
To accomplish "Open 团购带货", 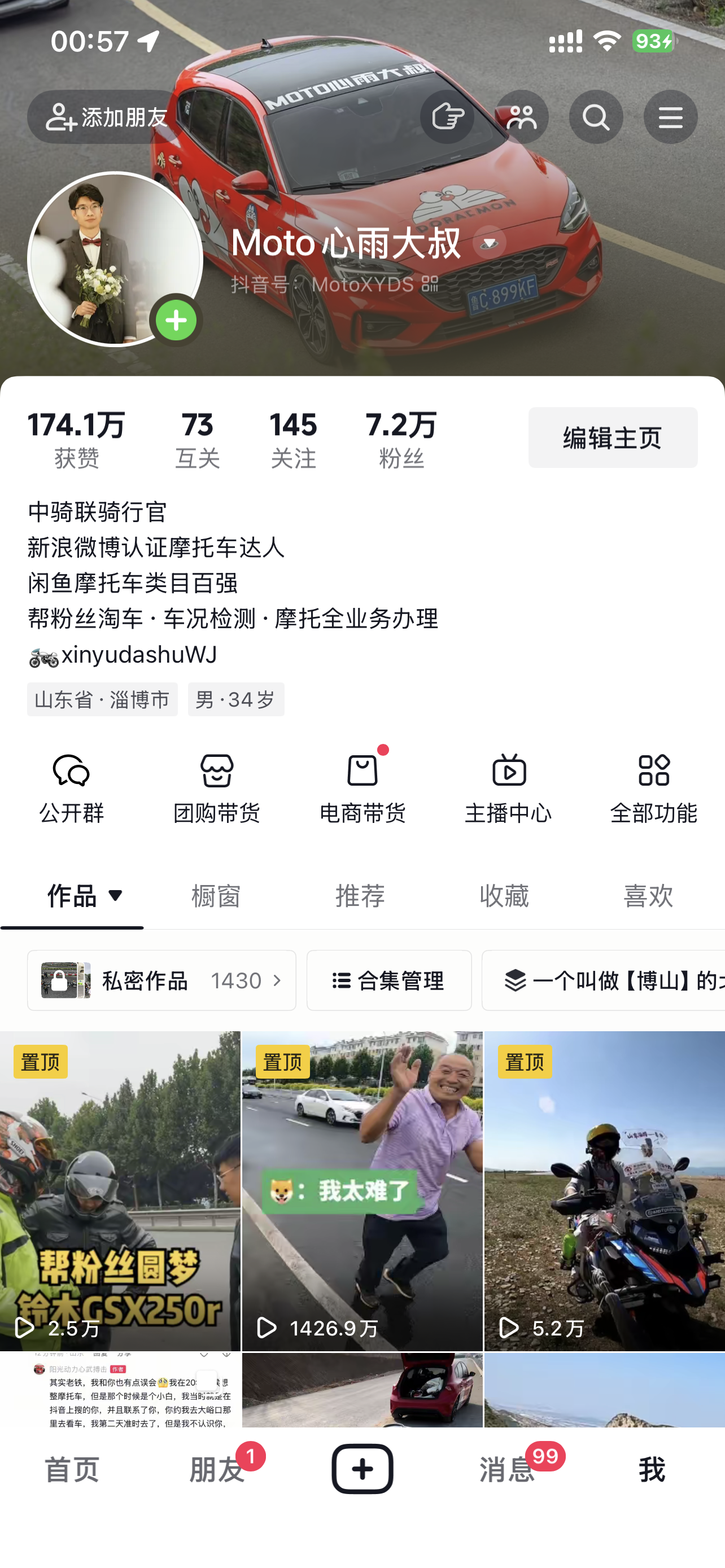I will click(x=217, y=789).
